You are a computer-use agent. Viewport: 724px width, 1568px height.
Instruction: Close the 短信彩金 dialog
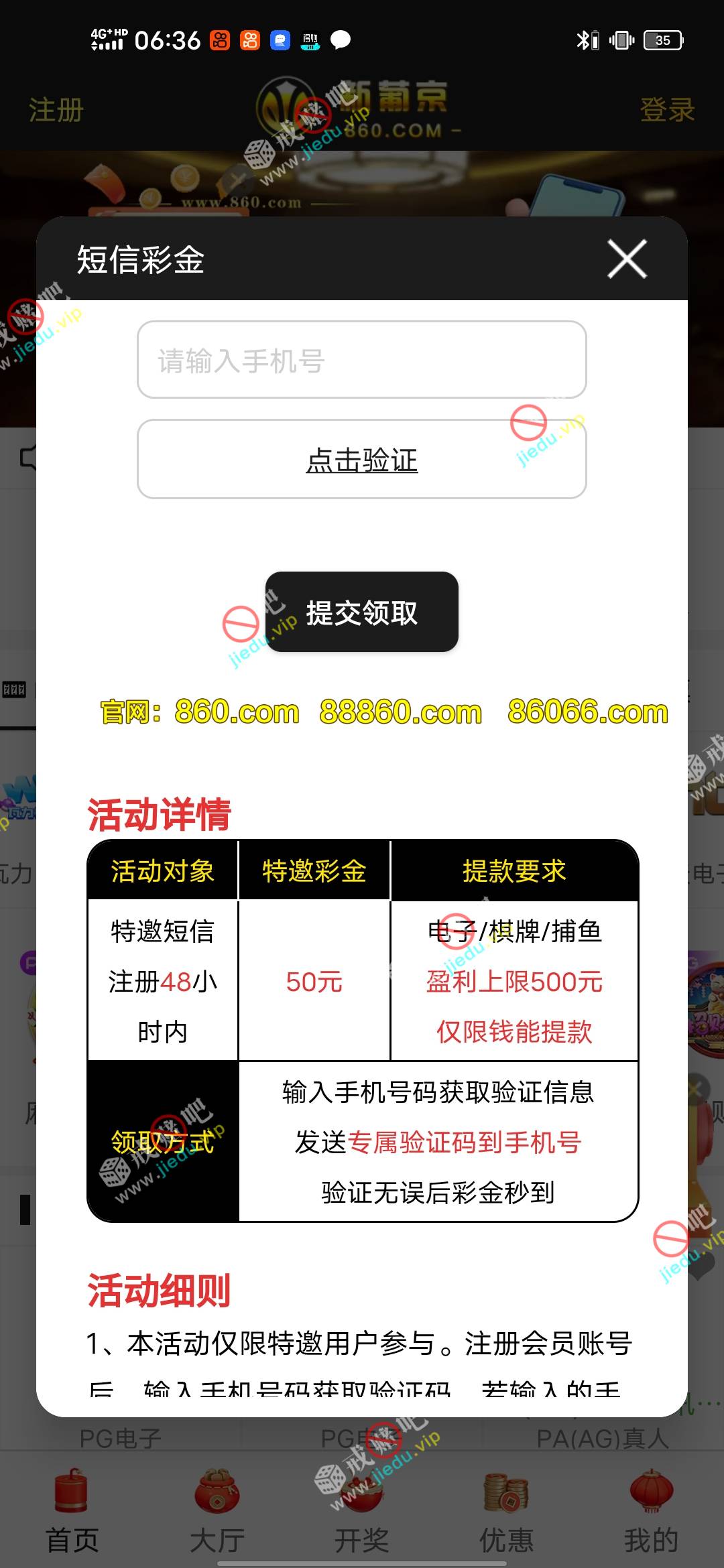(x=627, y=259)
